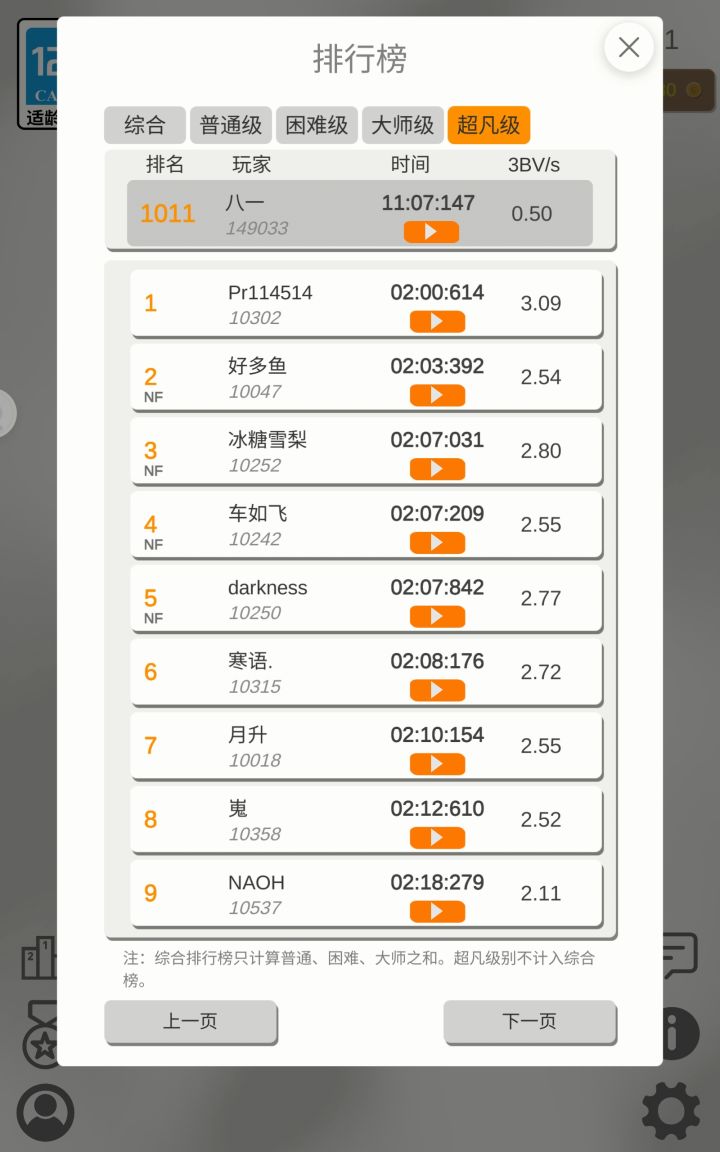This screenshot has width=720, height=1152.
Task: Switch to the 综合 tab
Action: [x=145, y=125]
